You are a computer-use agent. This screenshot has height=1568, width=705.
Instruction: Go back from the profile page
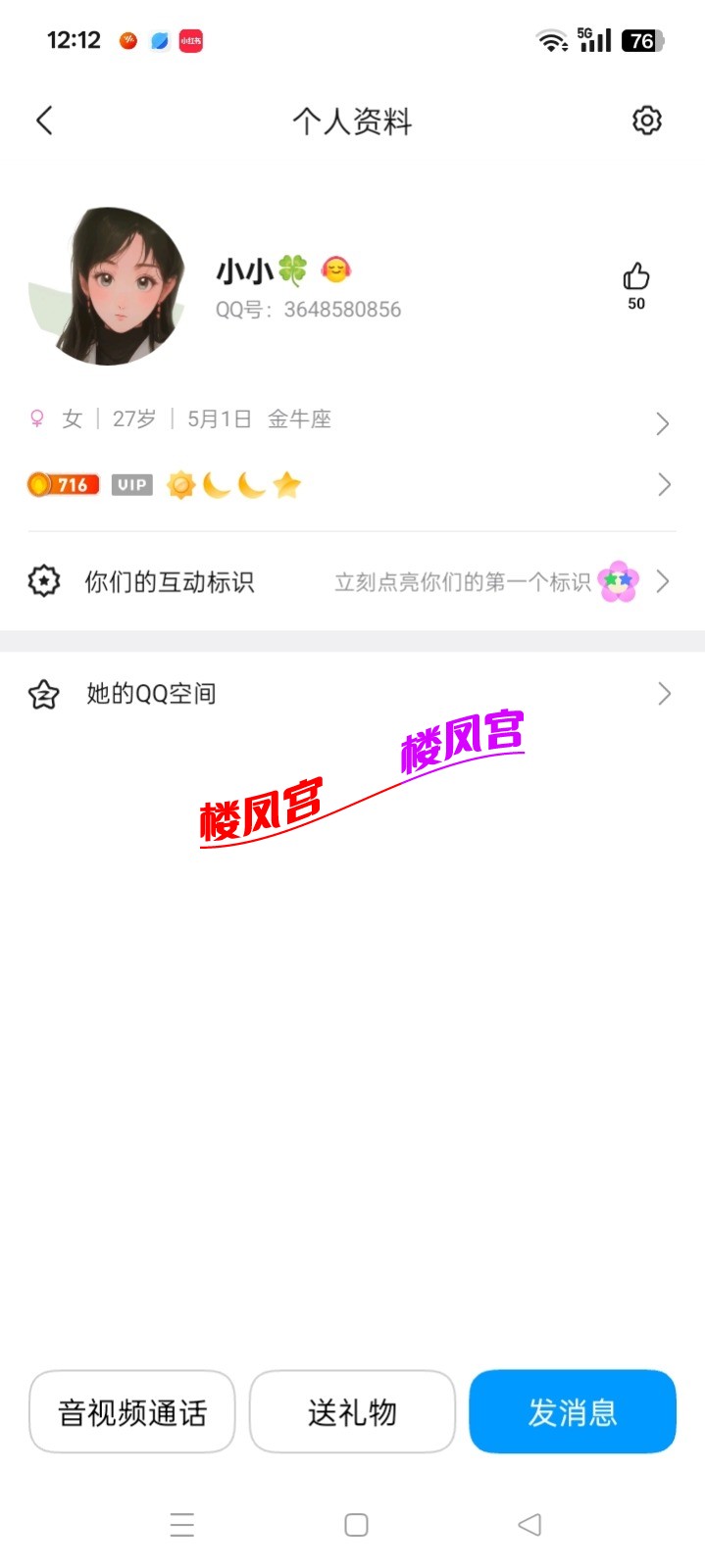tap(44, 121)
